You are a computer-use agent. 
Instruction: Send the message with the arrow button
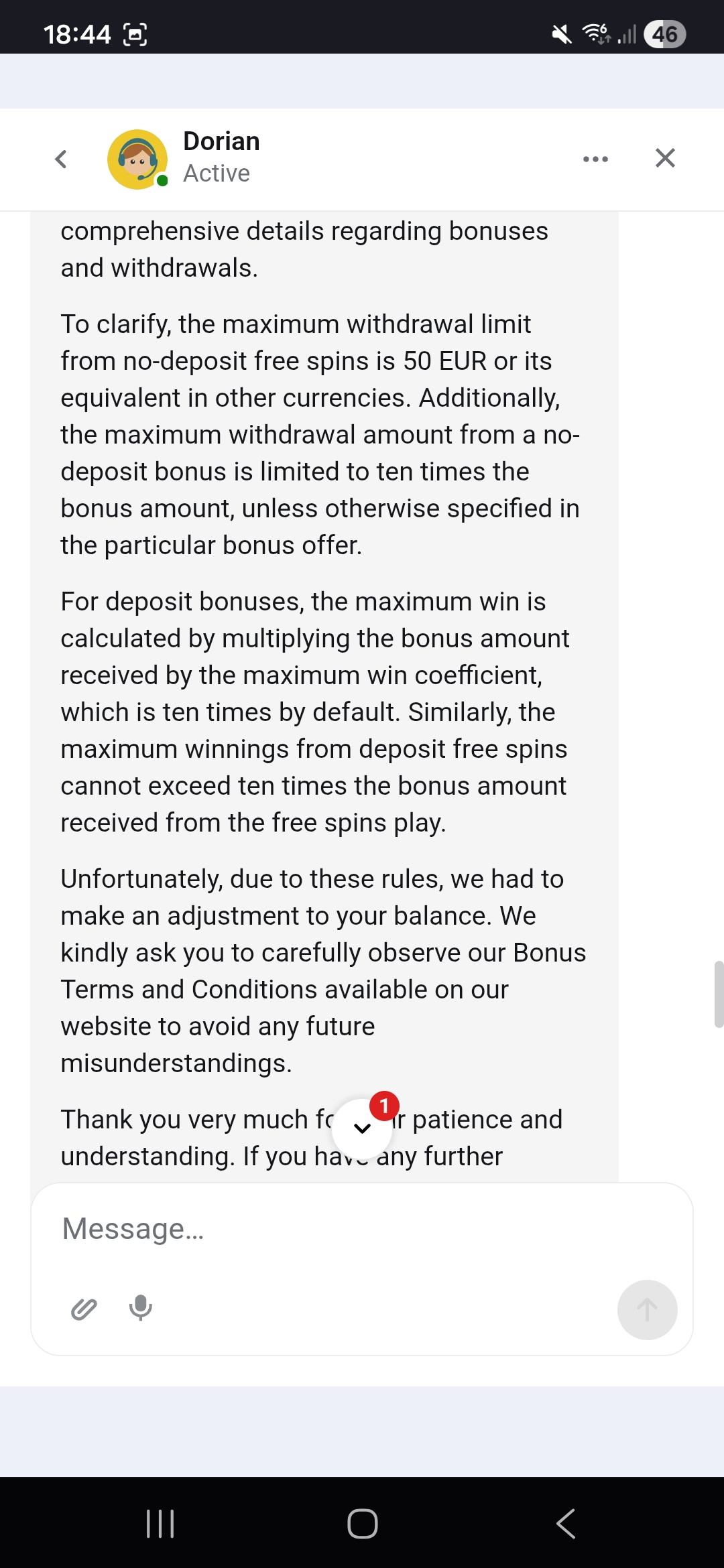[647, 1309]
